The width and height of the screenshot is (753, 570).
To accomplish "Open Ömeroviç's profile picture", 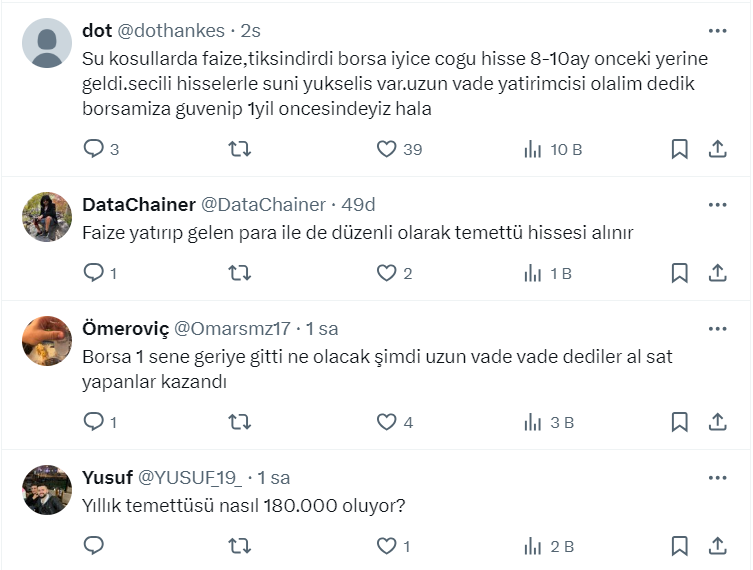I will (47, 341).
